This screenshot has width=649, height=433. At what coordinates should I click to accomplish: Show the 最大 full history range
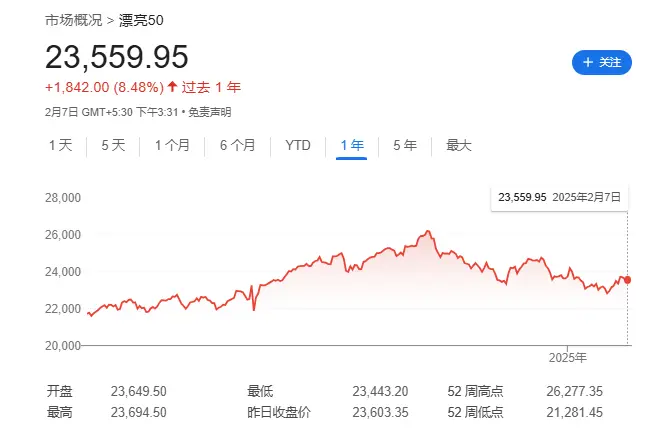(458, 145)
